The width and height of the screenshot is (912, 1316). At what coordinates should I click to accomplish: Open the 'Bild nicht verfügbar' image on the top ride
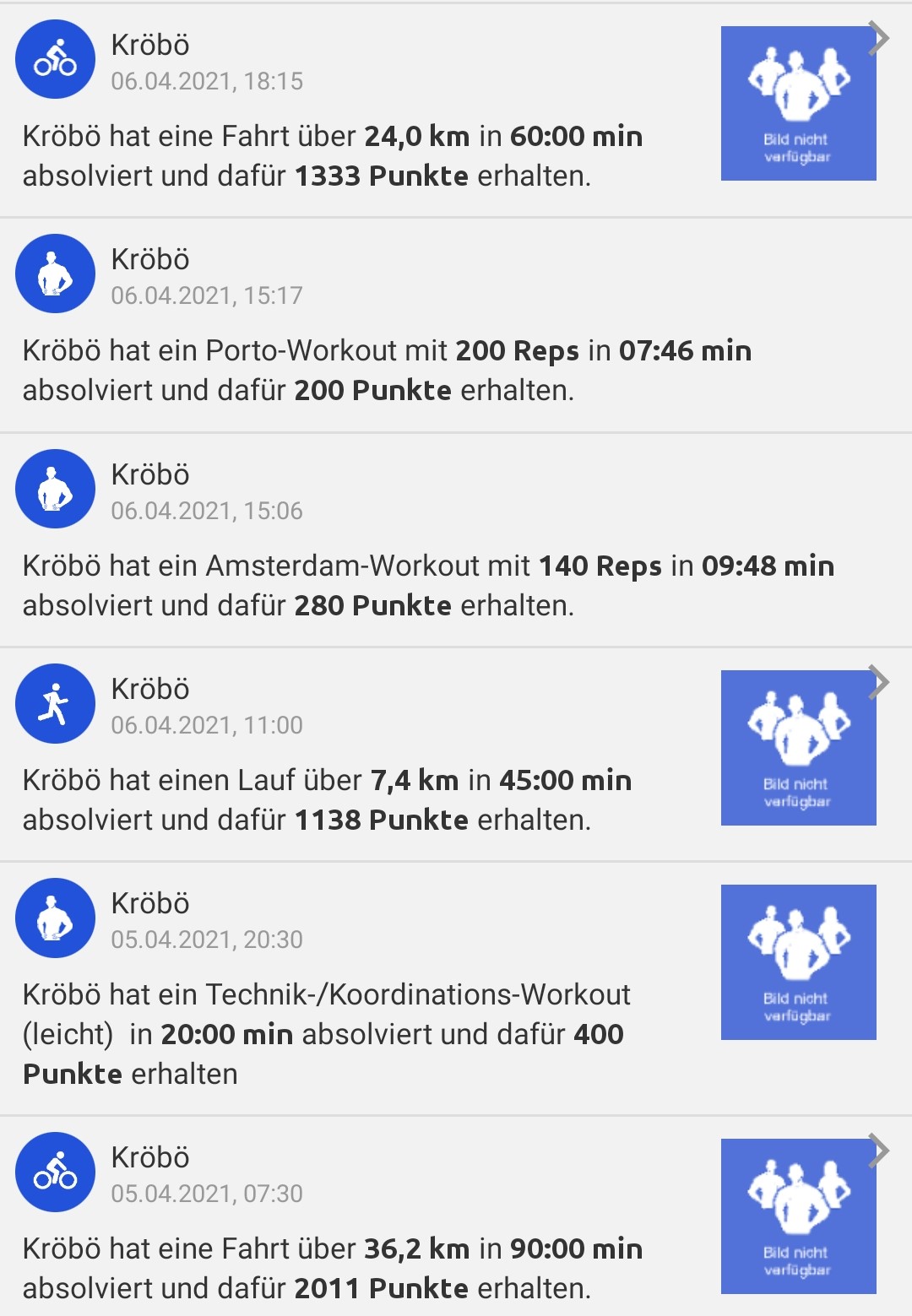pos(797,102)
